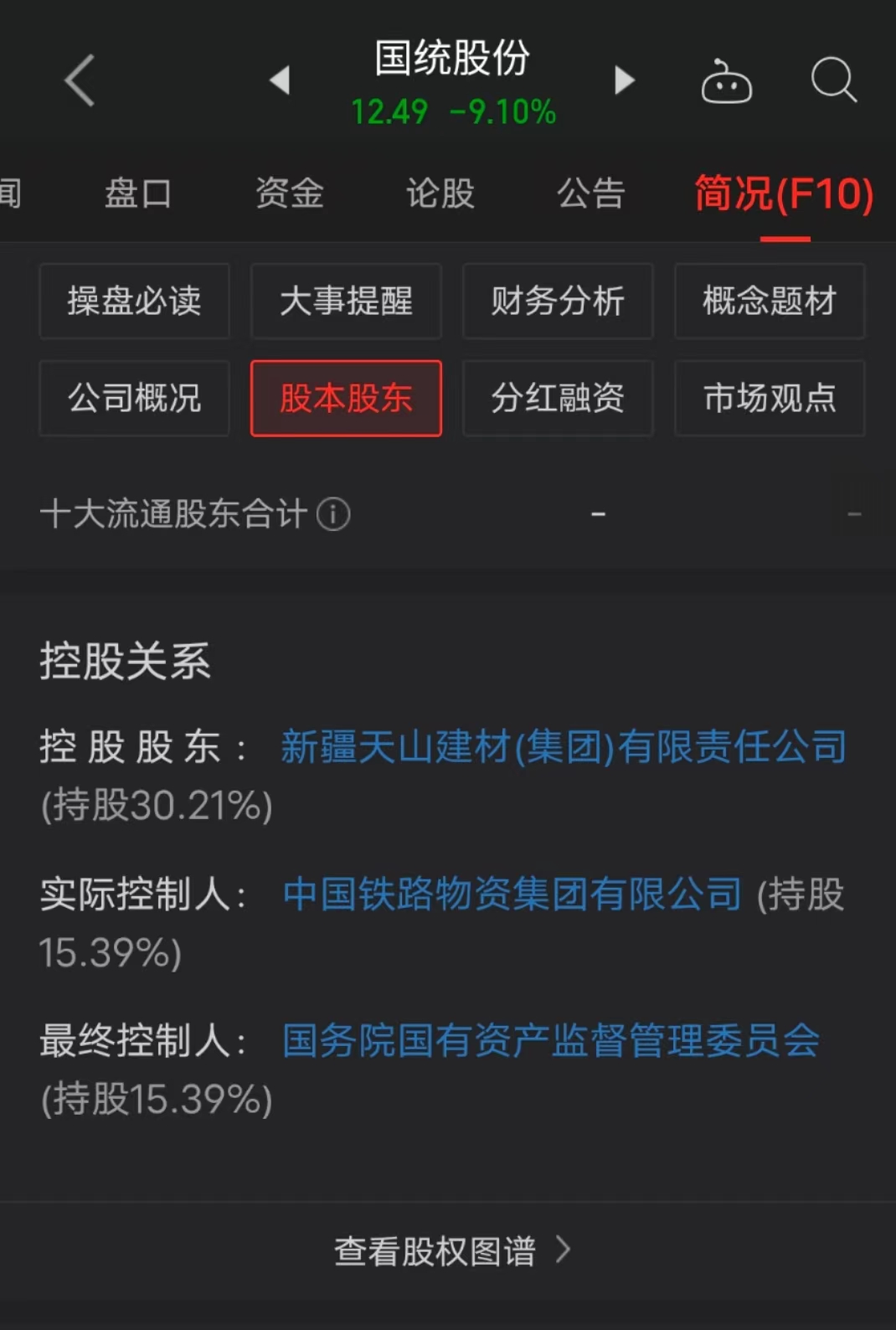The width and height of the screenshot is (896, 1330).
Task: Open 财务分析 section
Action: 558,302
